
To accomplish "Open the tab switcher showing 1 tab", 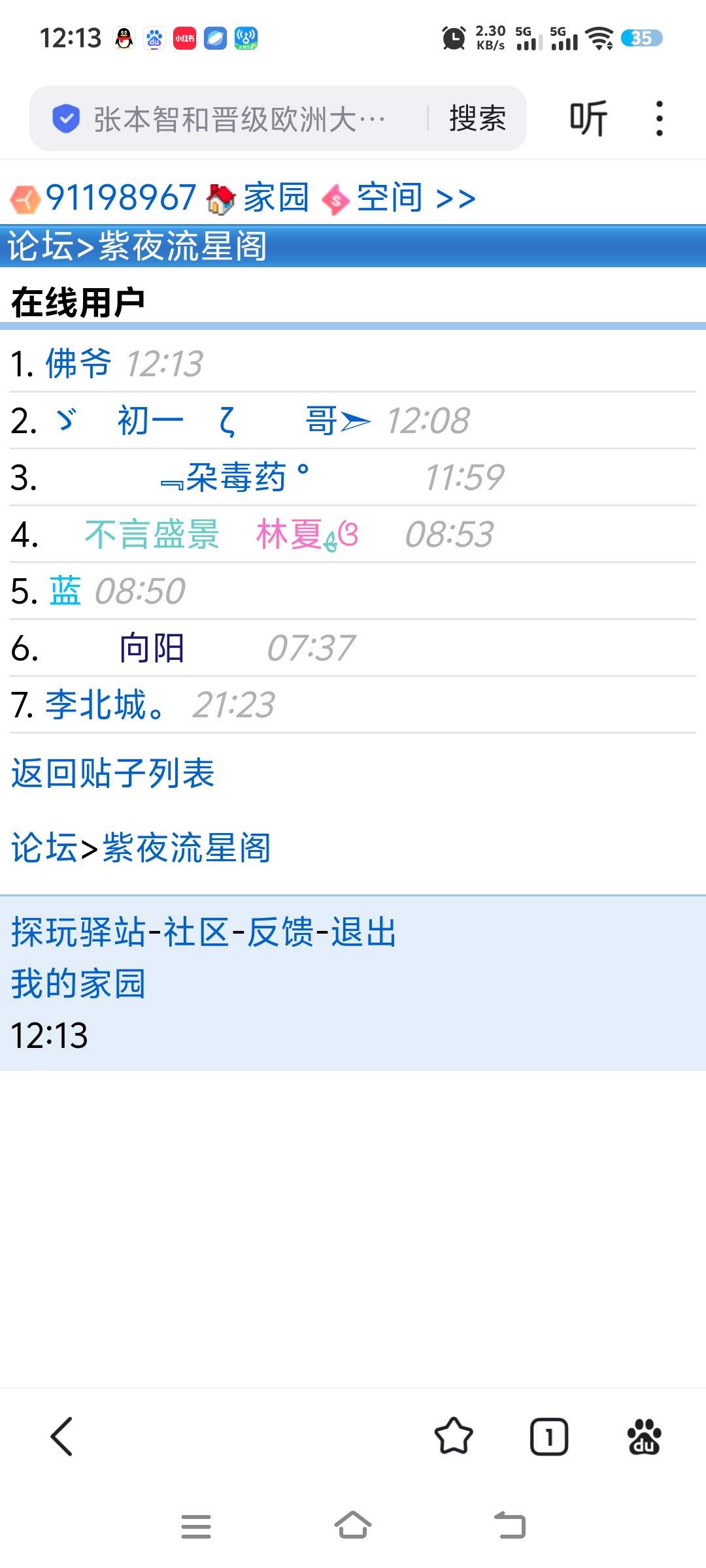I will (x=548, y=1437).
